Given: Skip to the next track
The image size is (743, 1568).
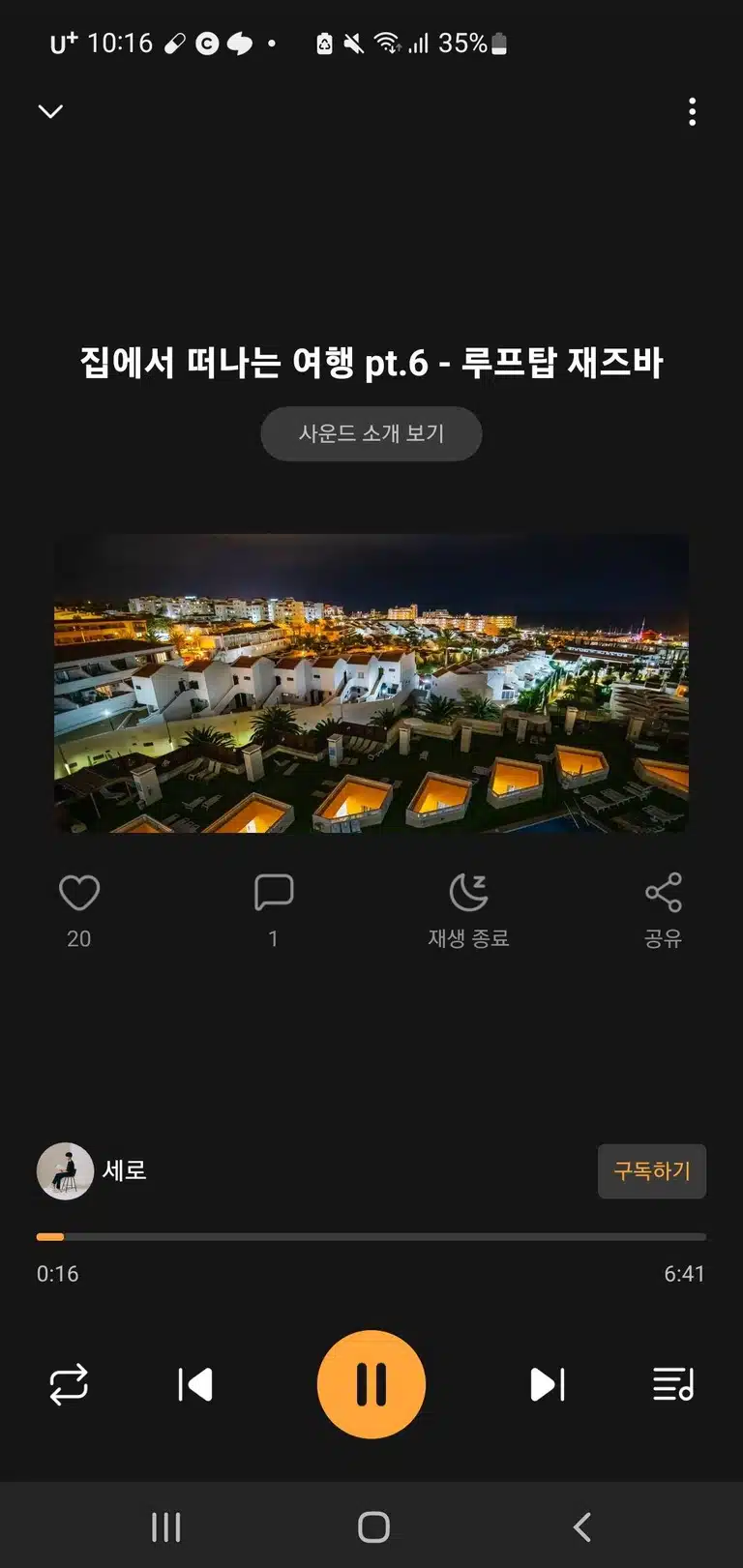Looking at the screenshot, I should tap(548, 1384).
